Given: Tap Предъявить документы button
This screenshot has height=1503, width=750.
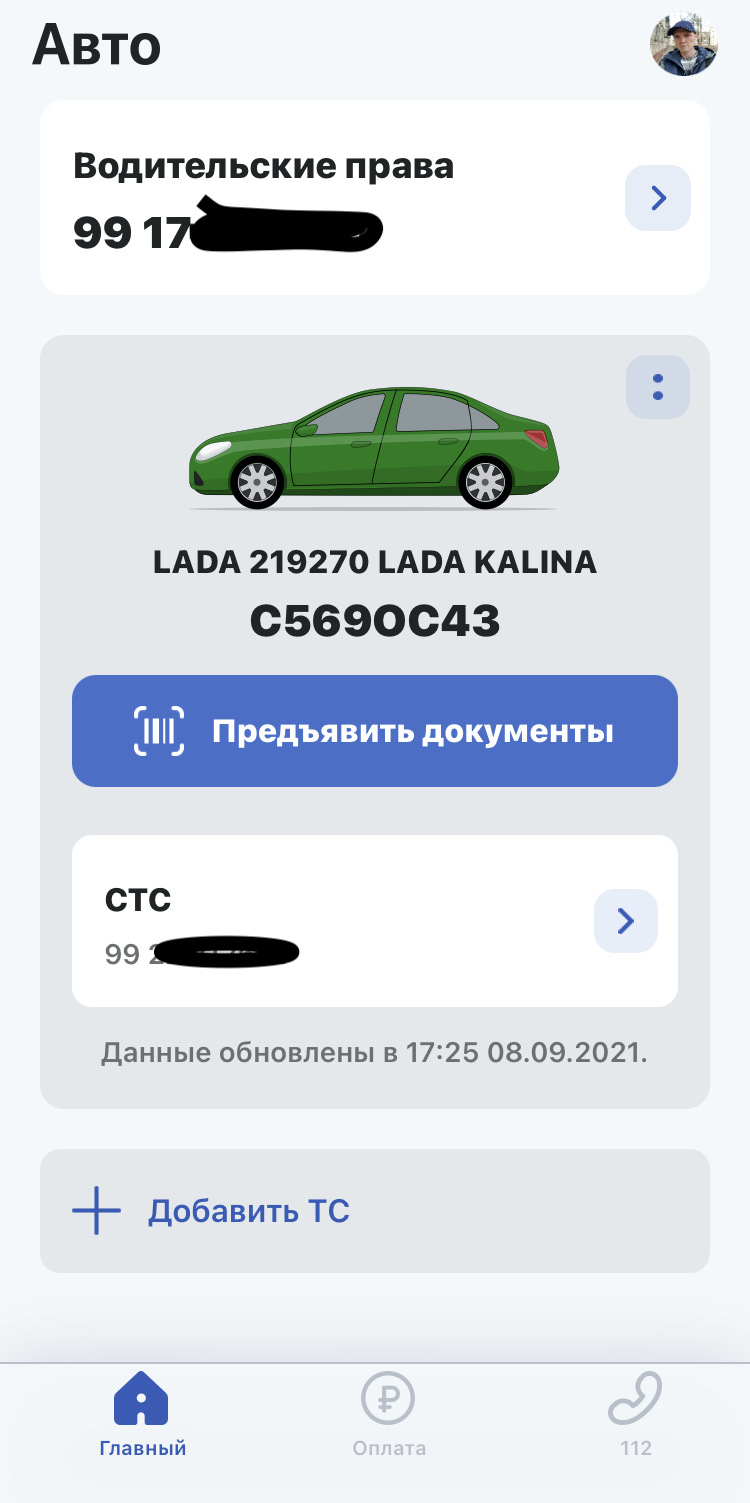Looking at the screenshot, I should [375, 731].
